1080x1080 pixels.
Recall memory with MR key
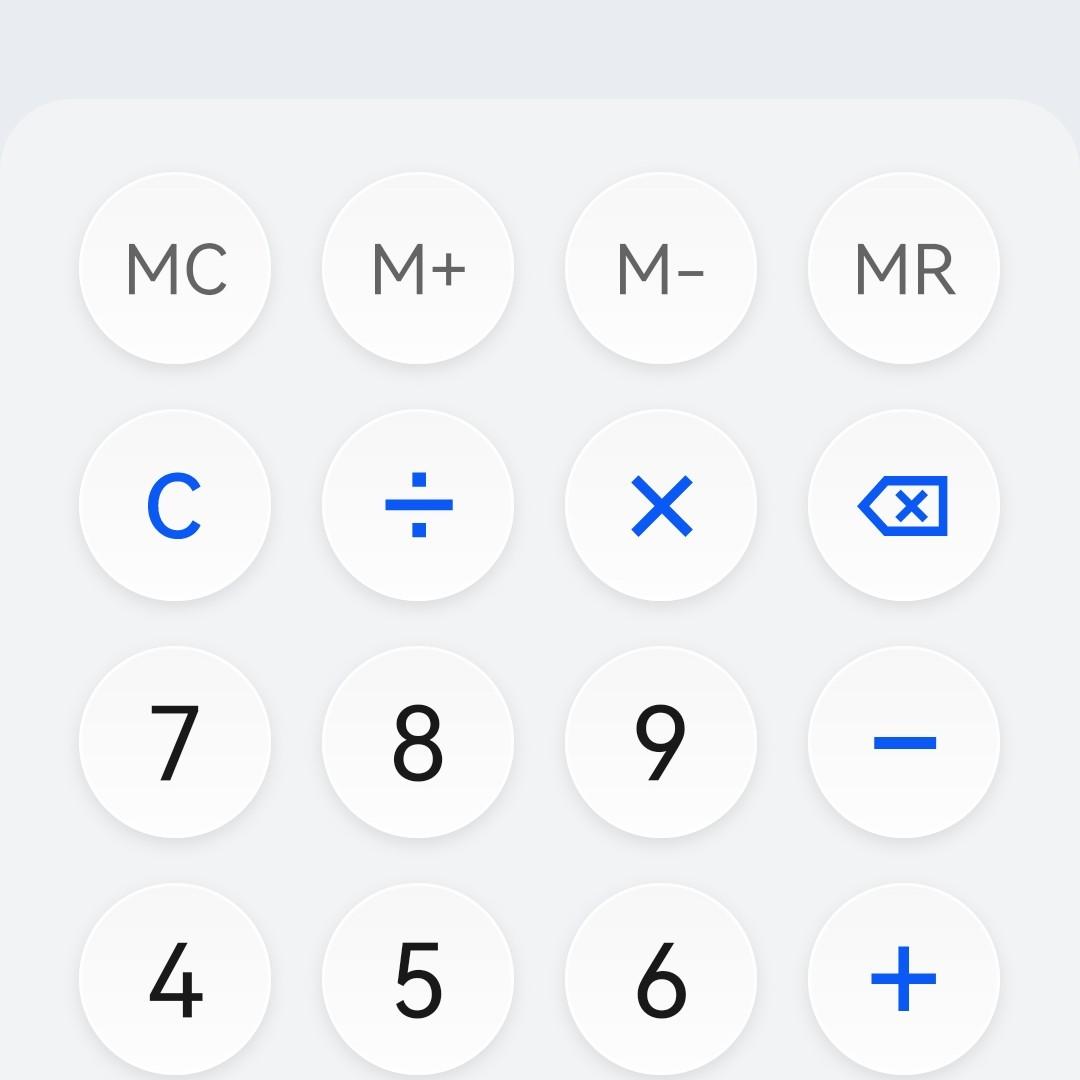(x=904, y=268)
